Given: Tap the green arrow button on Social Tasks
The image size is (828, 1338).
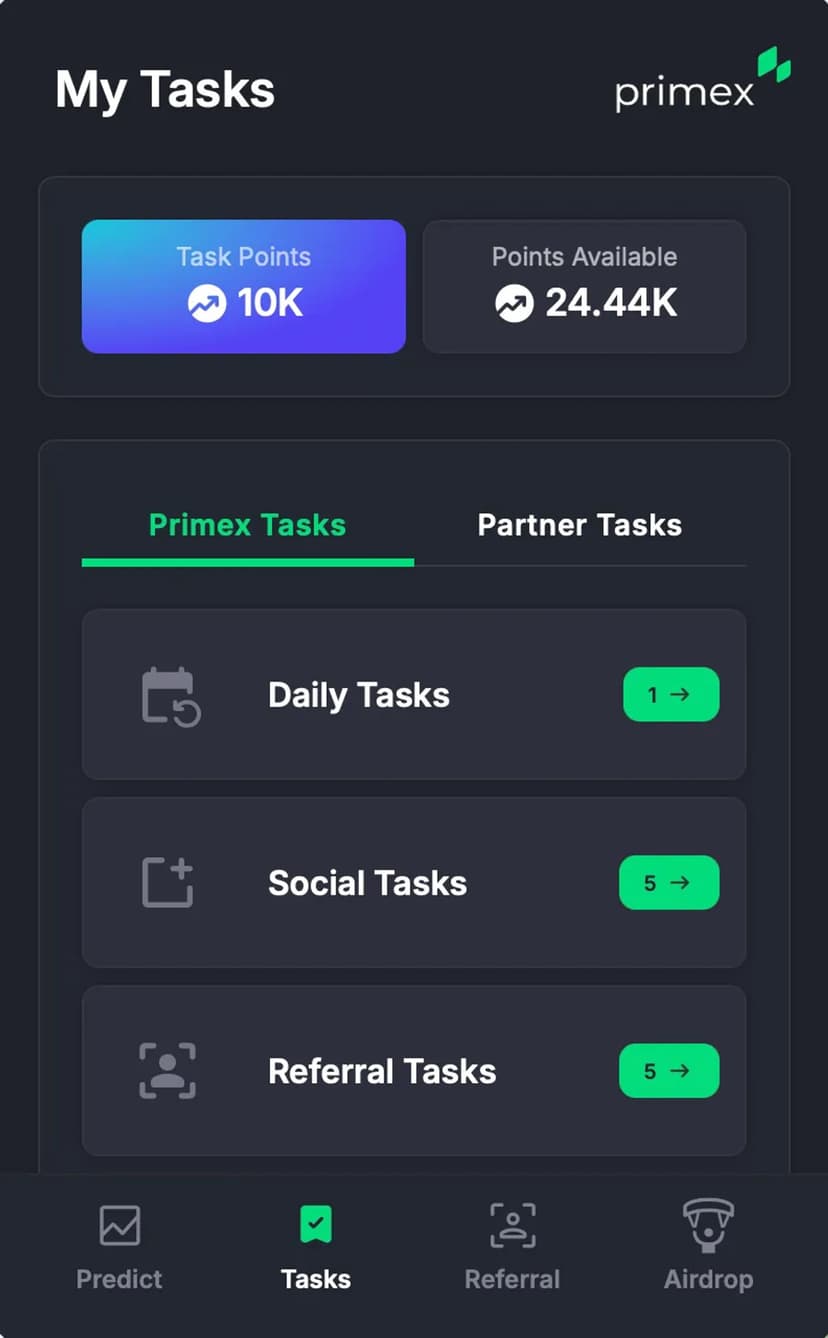Looking at the screenshot, I should pos(668,883).
